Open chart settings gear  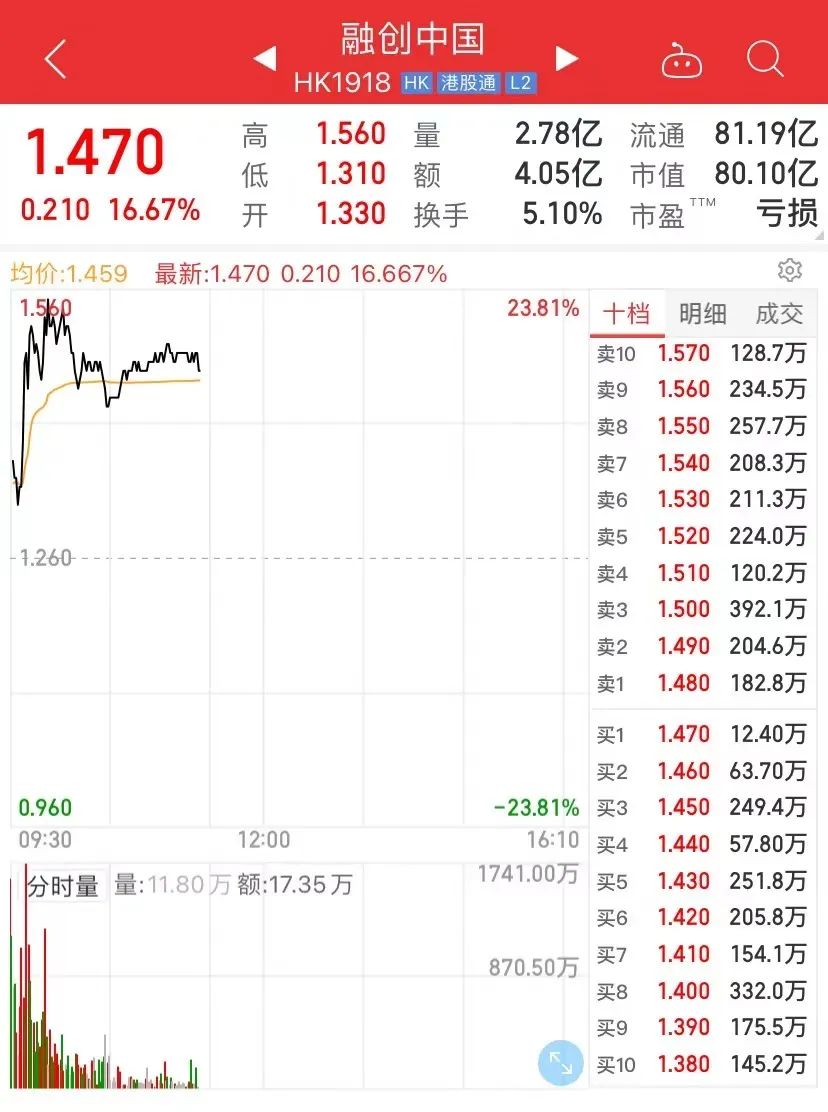(790, 271)
